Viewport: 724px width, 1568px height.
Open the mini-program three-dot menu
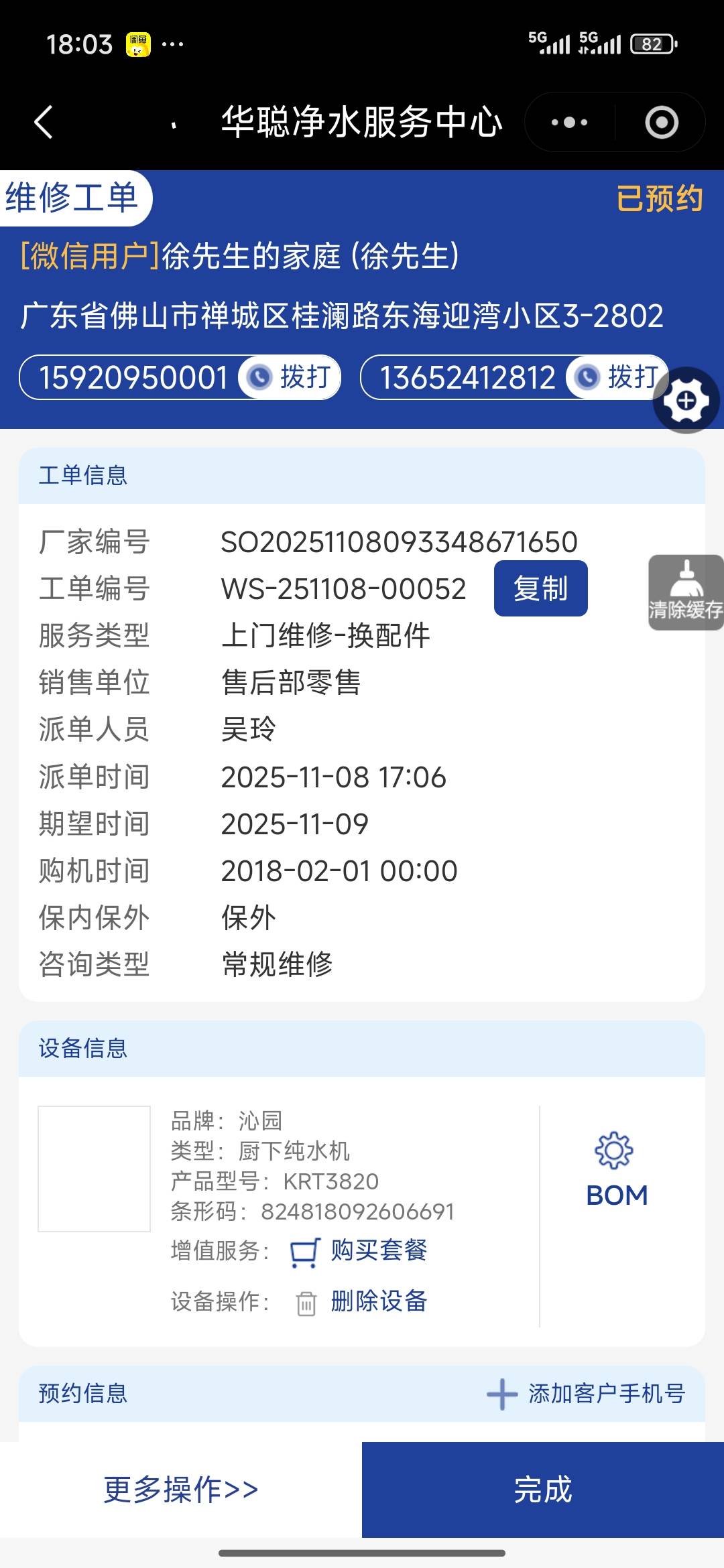coord(569,123)
